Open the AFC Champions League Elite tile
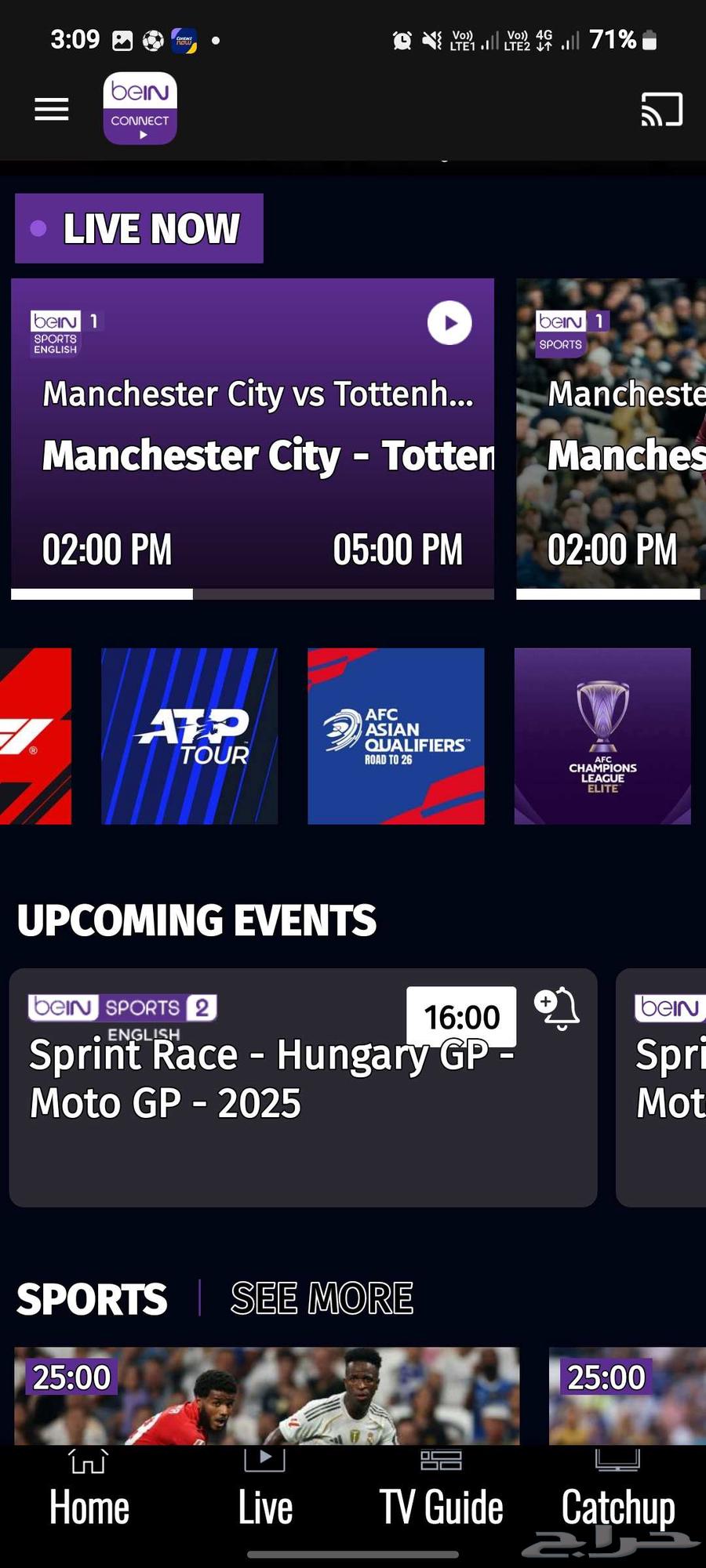 [x=602, y=735]
